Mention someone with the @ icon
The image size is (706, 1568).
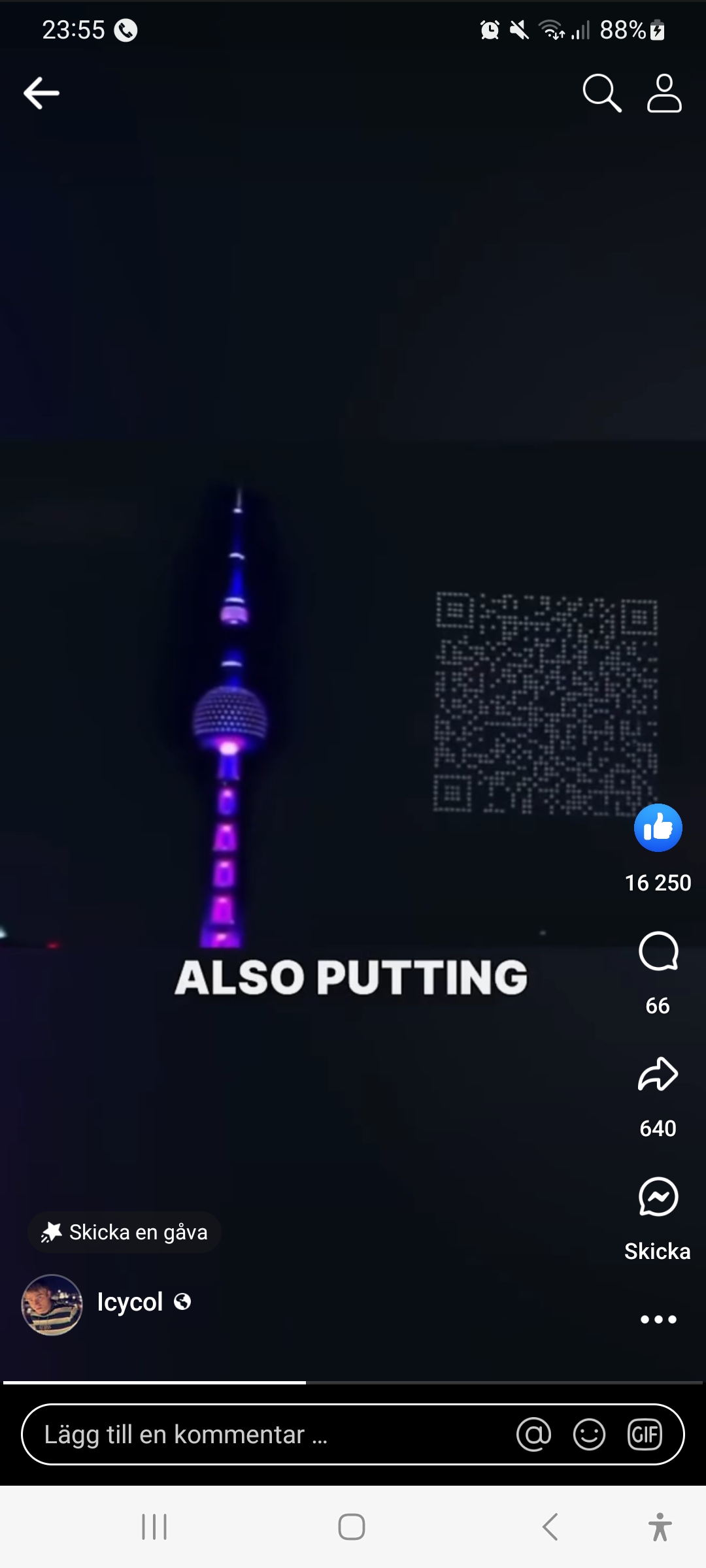[x=533, y=1435]
